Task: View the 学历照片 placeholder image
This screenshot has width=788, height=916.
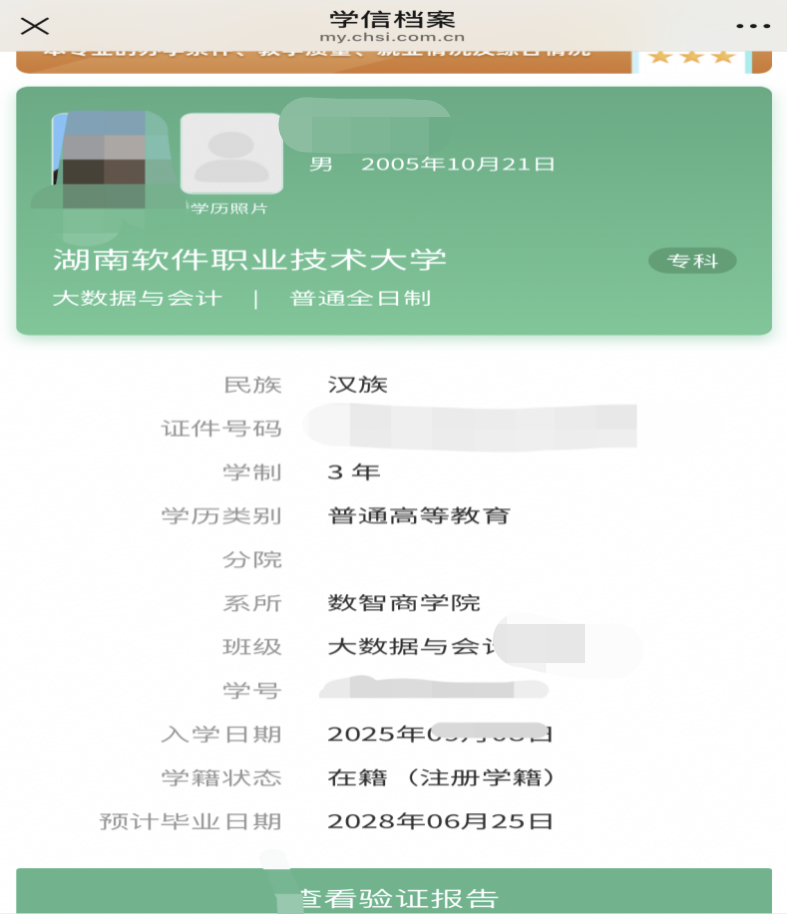Action: point(231,153)
